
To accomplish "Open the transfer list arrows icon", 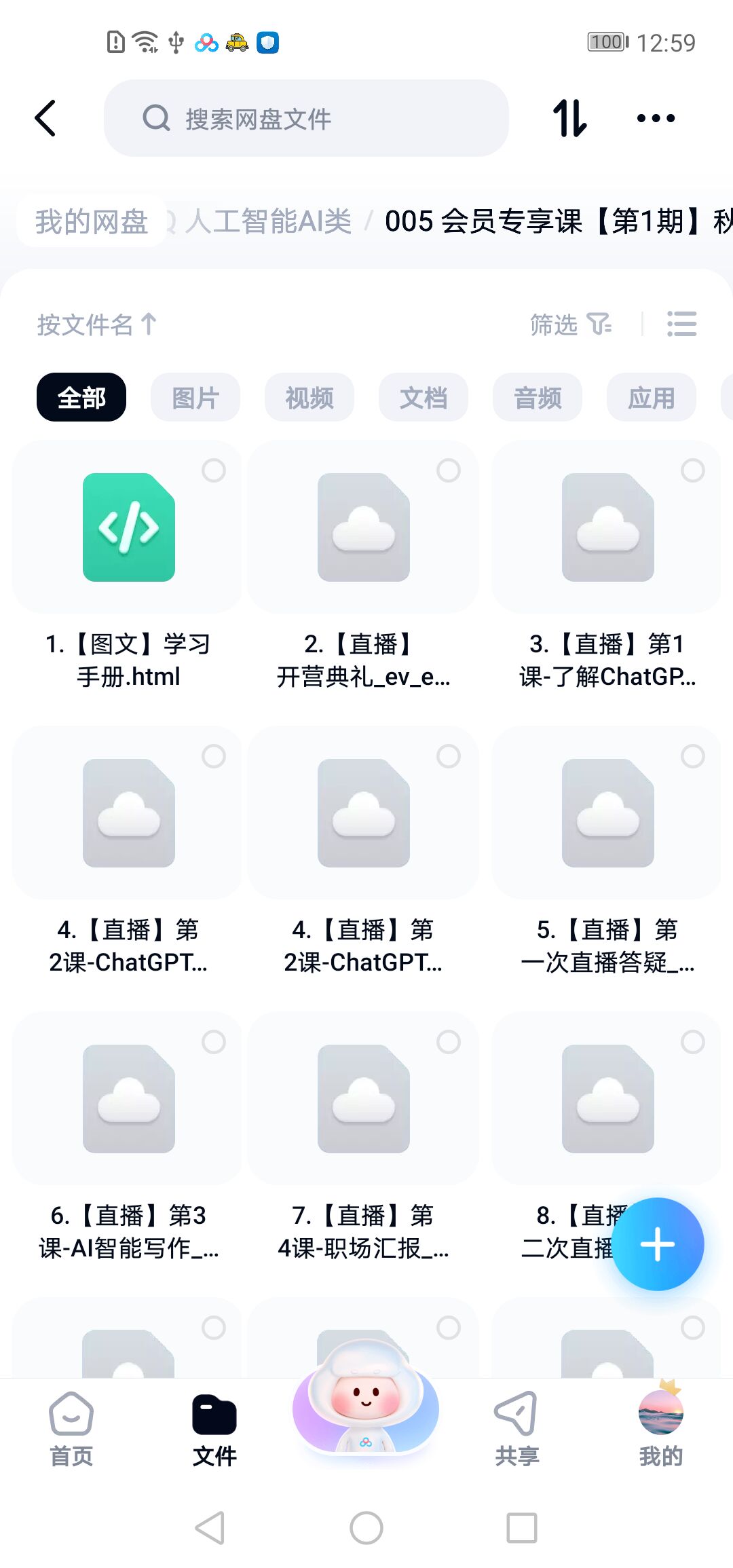I will pyautogui.click(x=569, y=119).
